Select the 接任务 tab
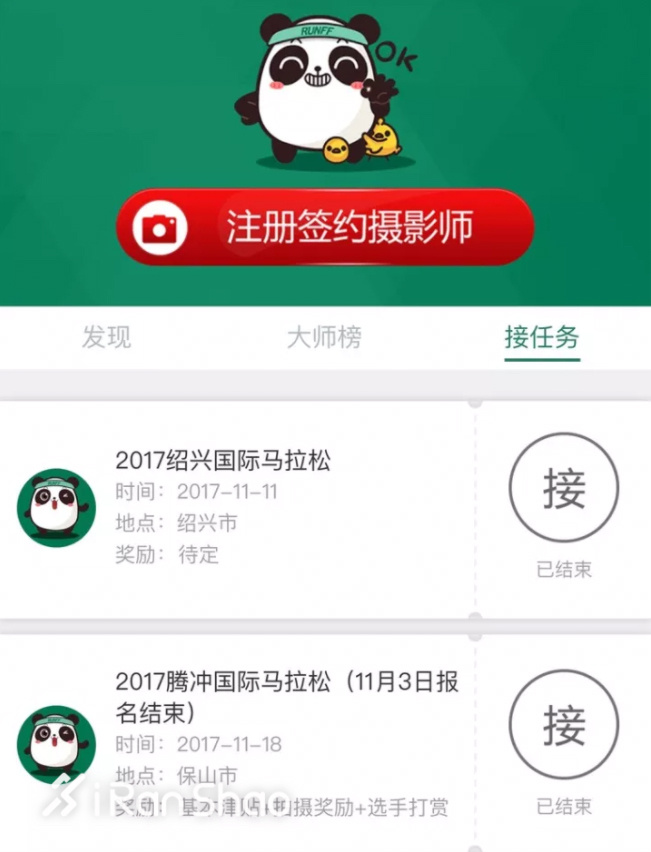This screenshot has height=852, width=651. coord(542,338)
